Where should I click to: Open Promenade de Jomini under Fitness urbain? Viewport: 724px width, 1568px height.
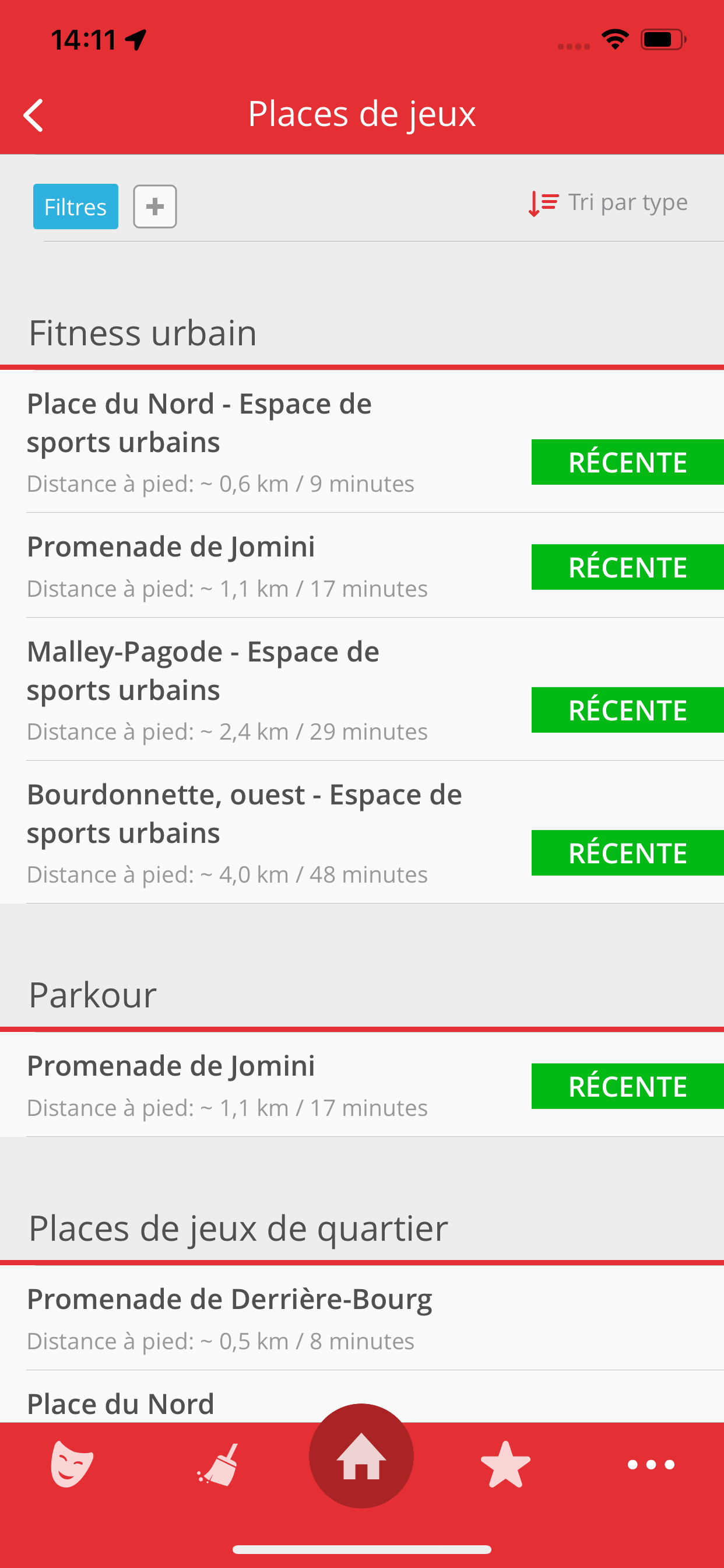click(x=362, y=565)
